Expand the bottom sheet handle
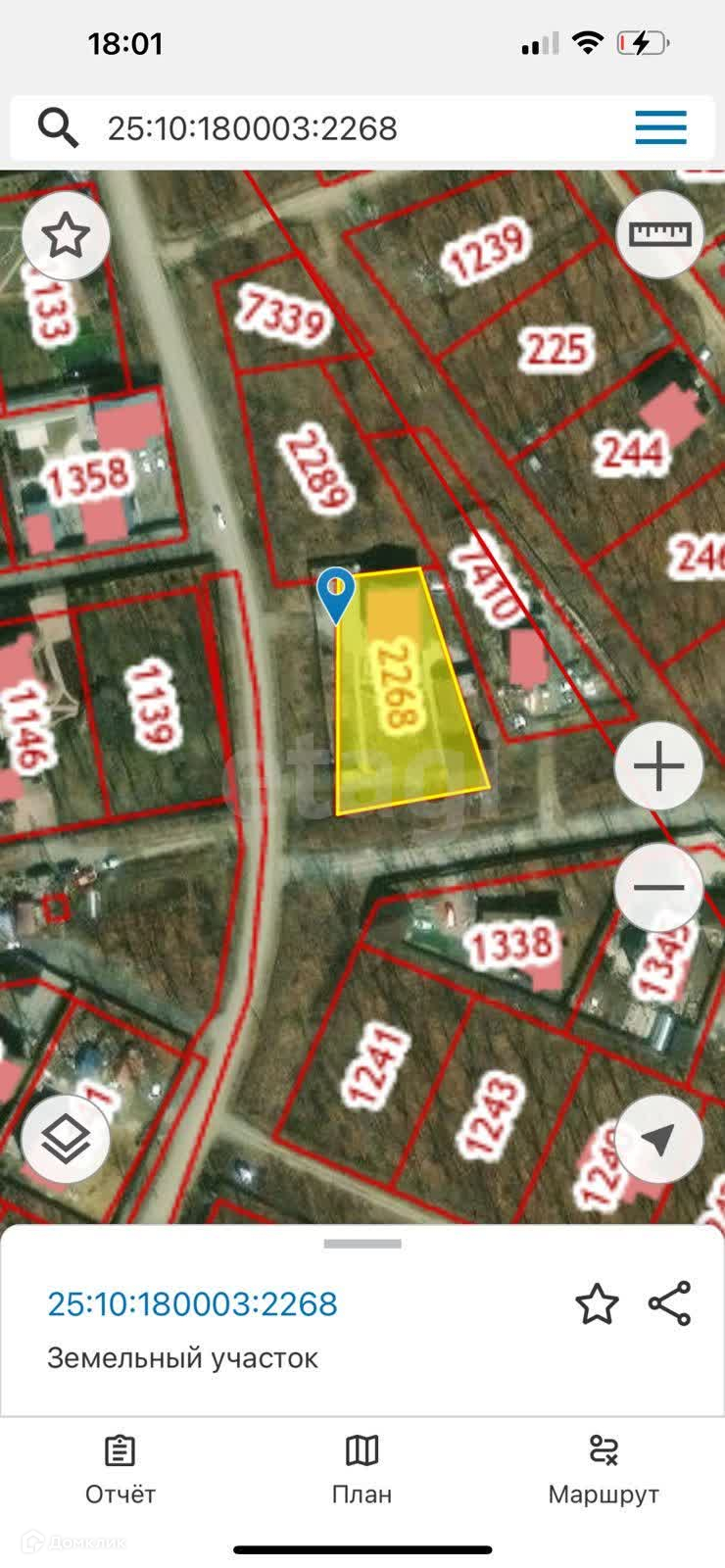Screen dimensions: 725x1568 coord(362,1245)
